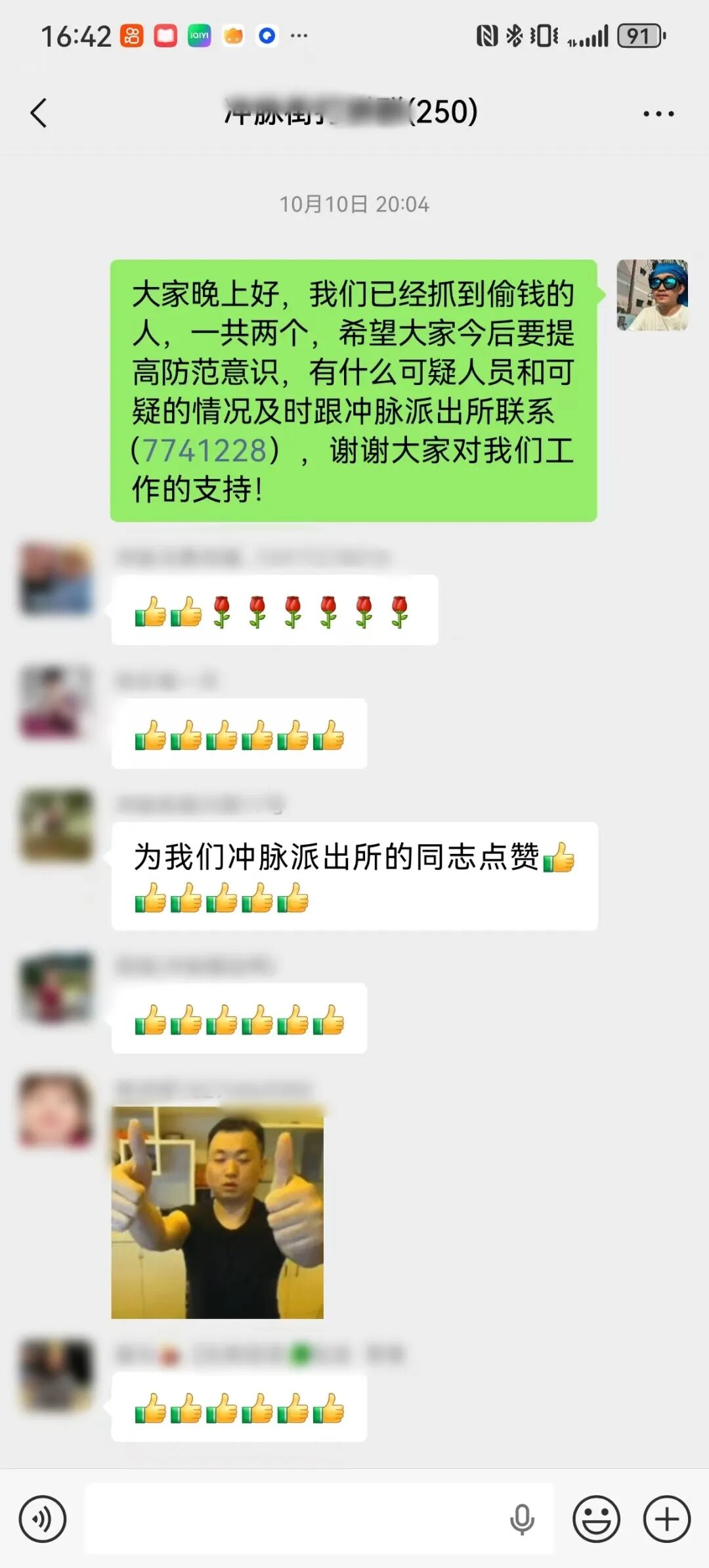709x1568 pixels.
Task: Open the emoji sticker panel
Action: click(596, 1519)
